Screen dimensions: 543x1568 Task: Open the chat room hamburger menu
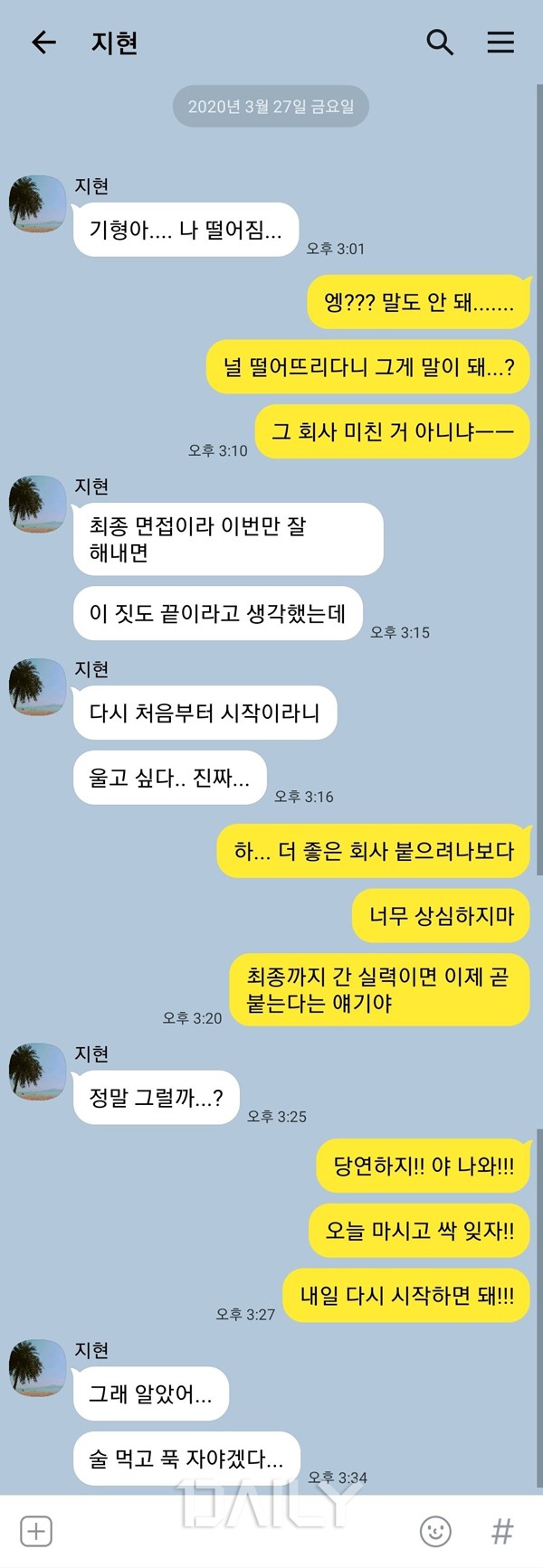click(x=500, y=42)
